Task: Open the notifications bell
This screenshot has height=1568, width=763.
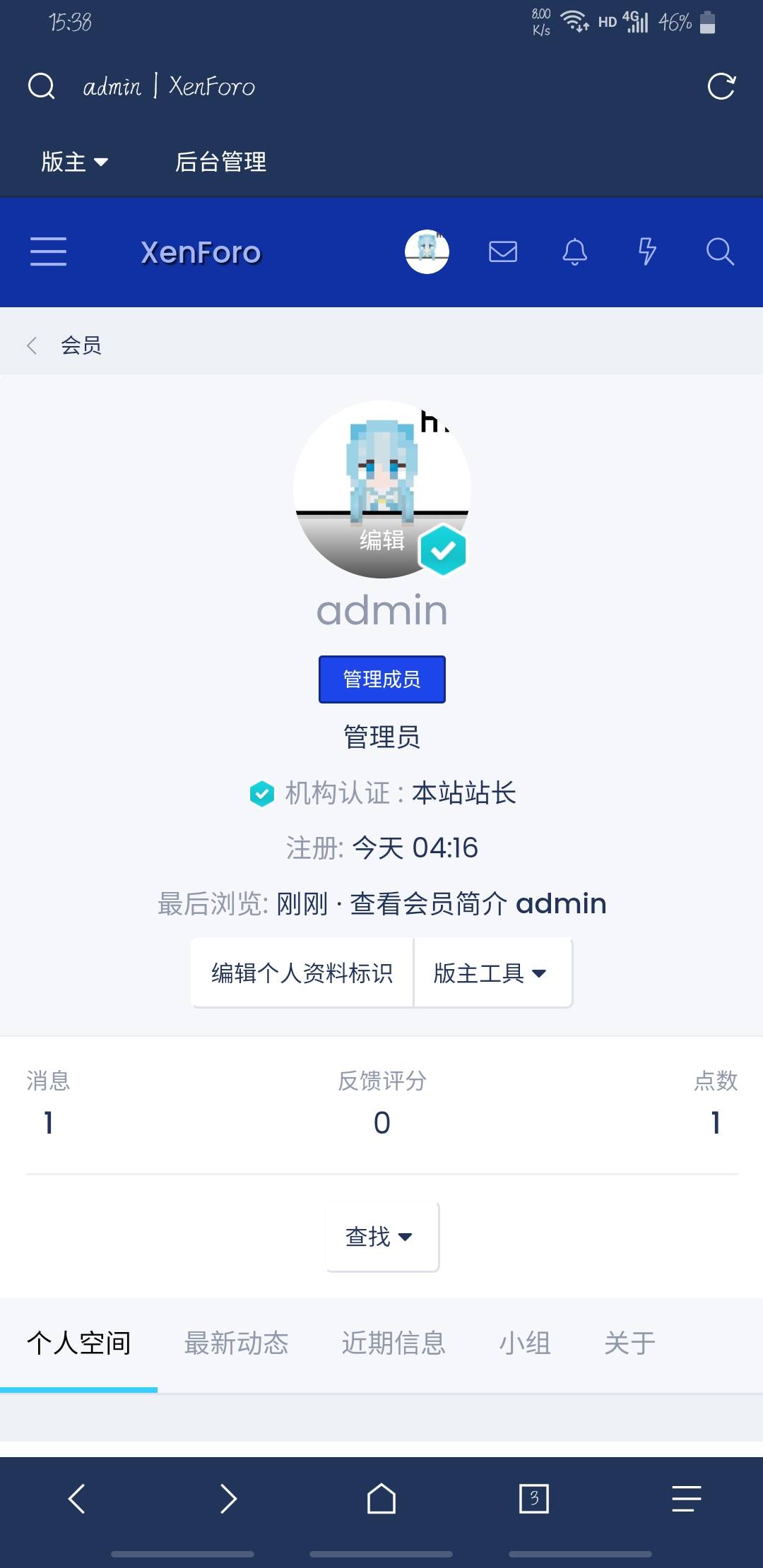Action: tap(575, 251)
